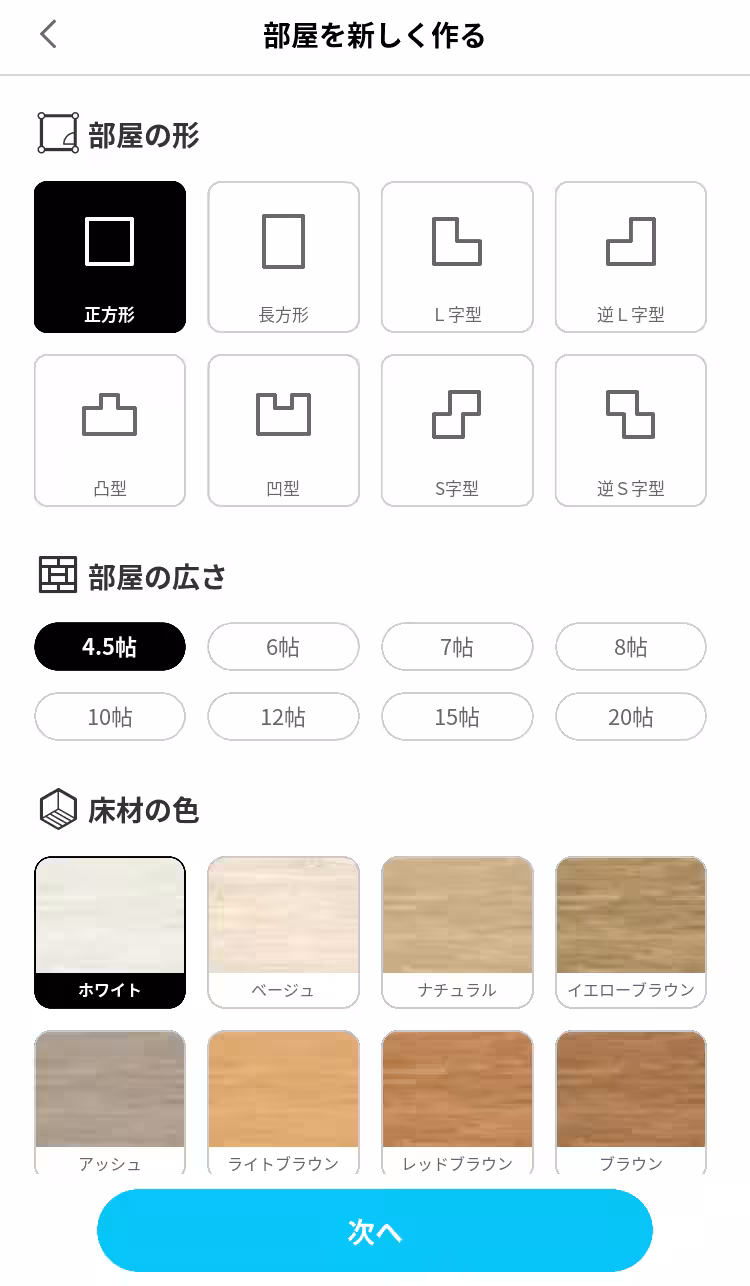Choose the ベージュ floor material
Screen dimensions: 750x1286
(283, 931)
